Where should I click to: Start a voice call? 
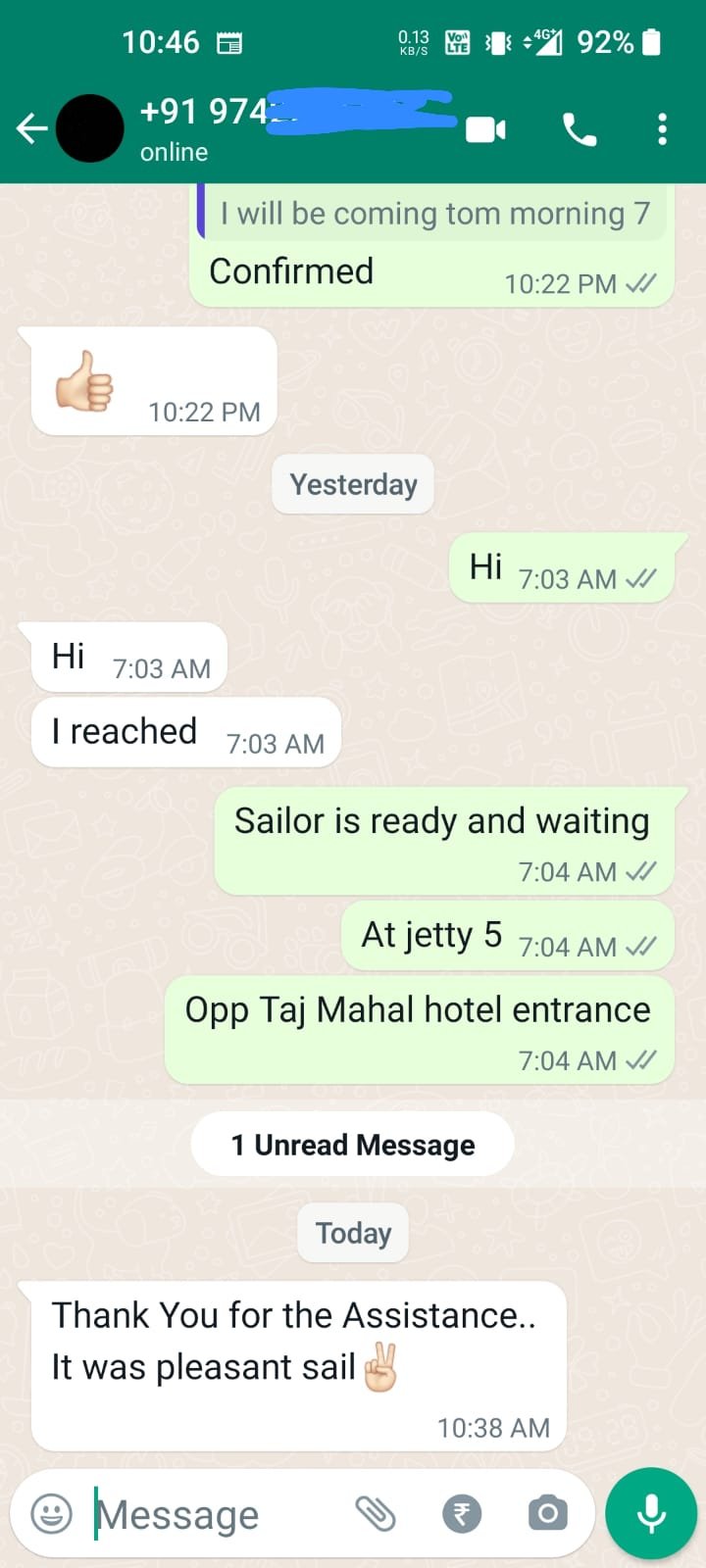(x=579, y=129)
